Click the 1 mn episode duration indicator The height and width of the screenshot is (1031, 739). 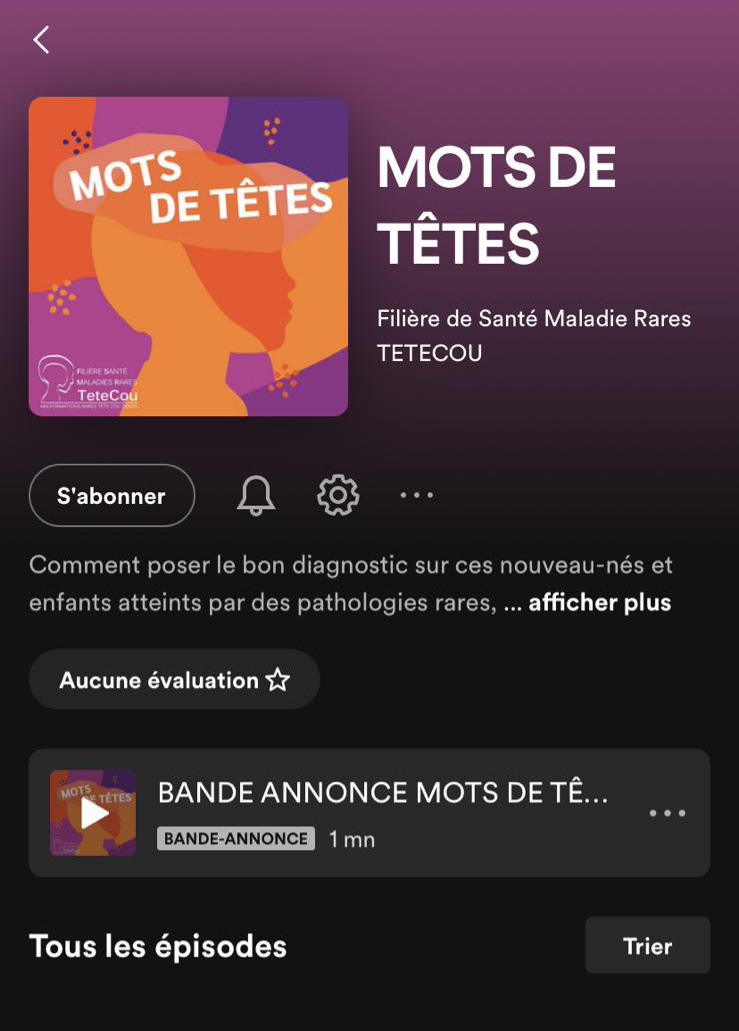click(349, 839)
